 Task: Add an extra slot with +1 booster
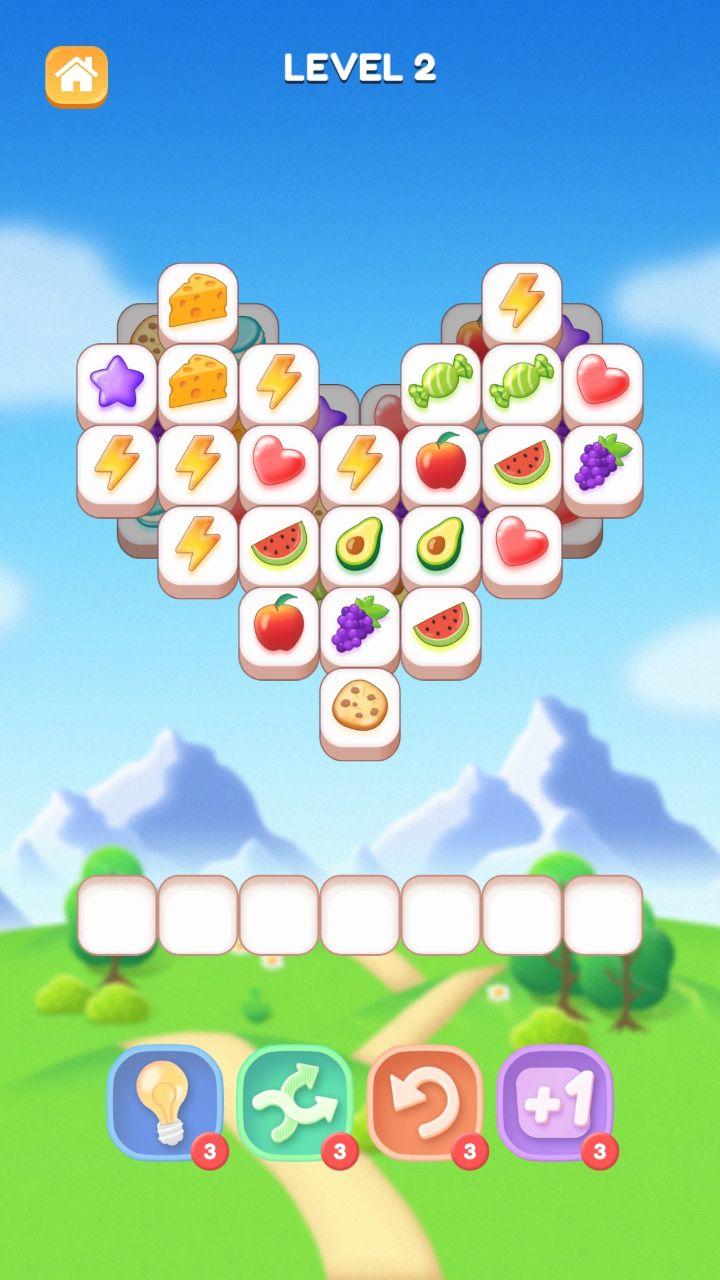pyautogui.click(x=554, y=1102)
